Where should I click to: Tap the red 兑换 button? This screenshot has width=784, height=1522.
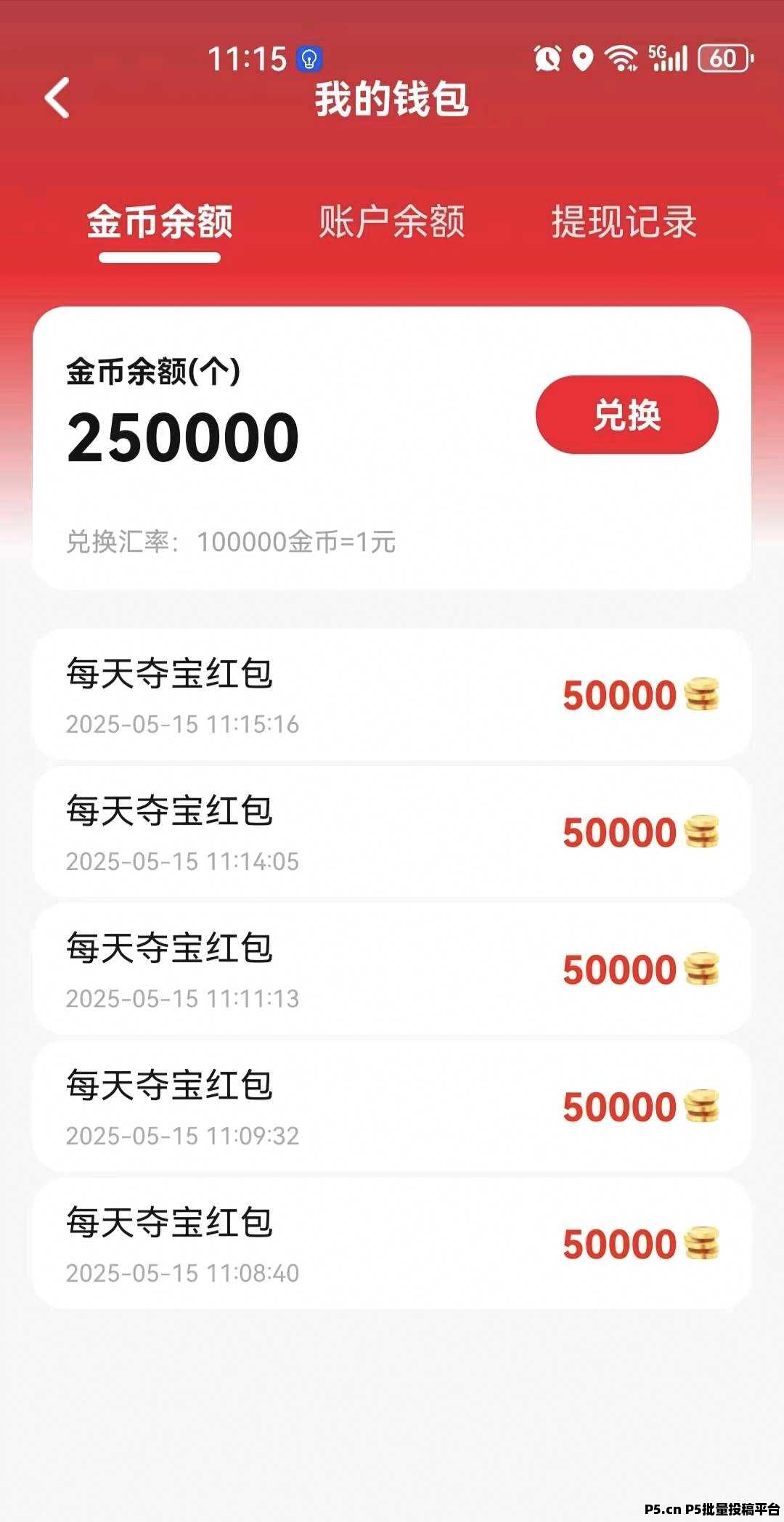(x=627, y=415)
